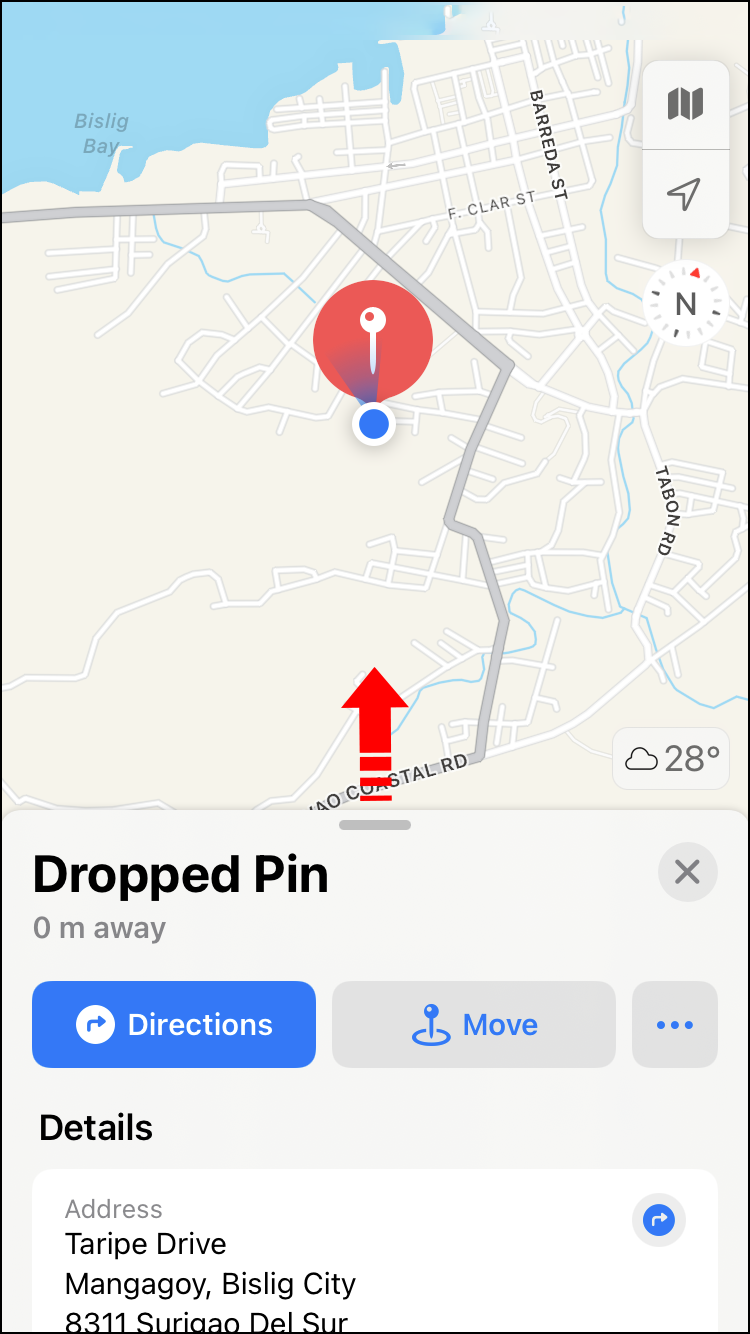
Task: Tap the card's grabber handle
Action: pos(375,825)
